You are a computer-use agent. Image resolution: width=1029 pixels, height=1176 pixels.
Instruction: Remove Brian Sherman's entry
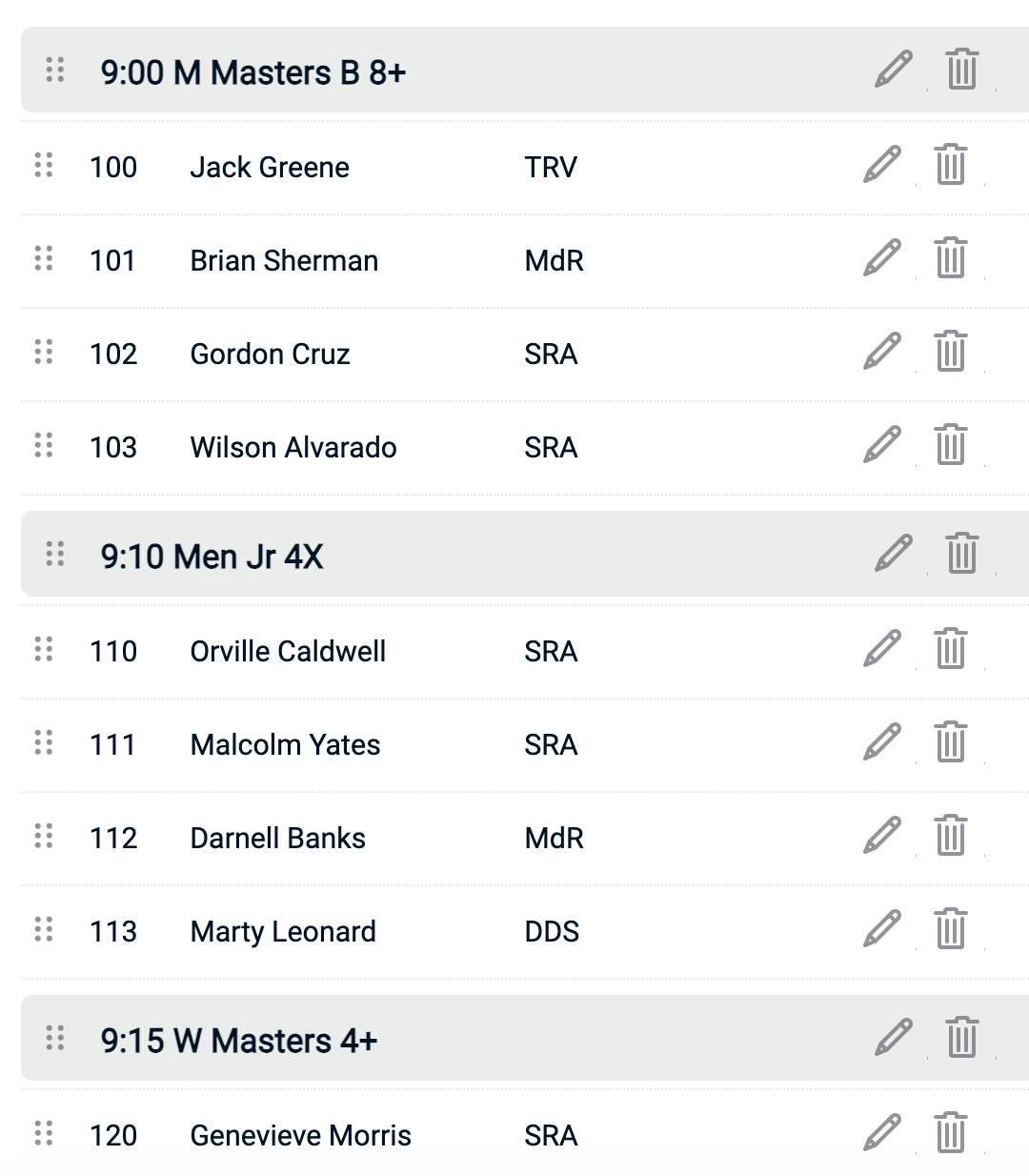point(949,258)
